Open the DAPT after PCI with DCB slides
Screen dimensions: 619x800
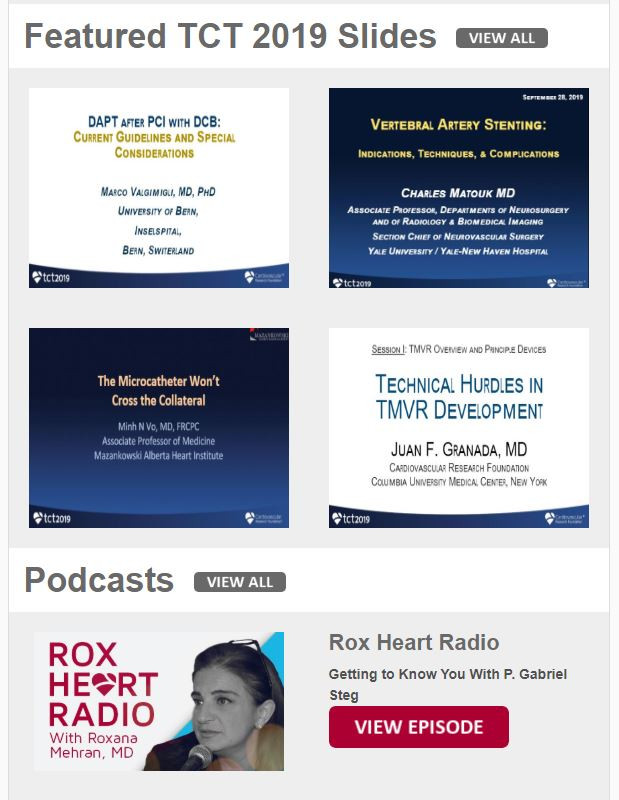click(x=159, y=188)
